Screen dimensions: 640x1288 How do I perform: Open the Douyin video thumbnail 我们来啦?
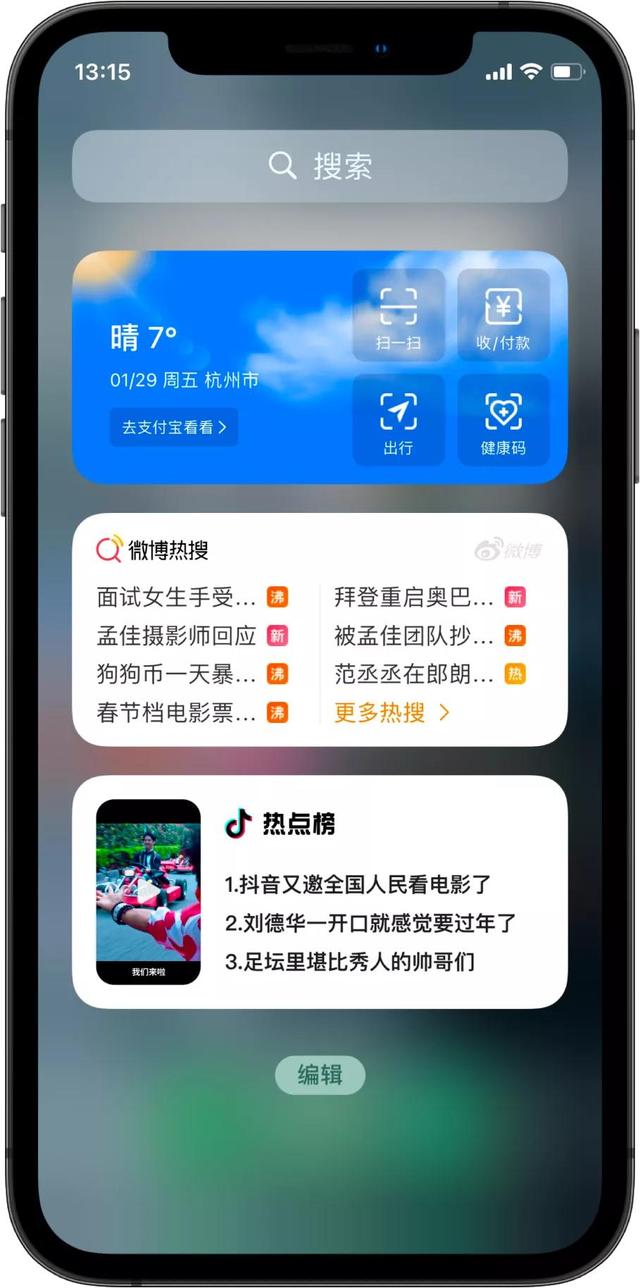pyautogui.click(x=148, y=892)
